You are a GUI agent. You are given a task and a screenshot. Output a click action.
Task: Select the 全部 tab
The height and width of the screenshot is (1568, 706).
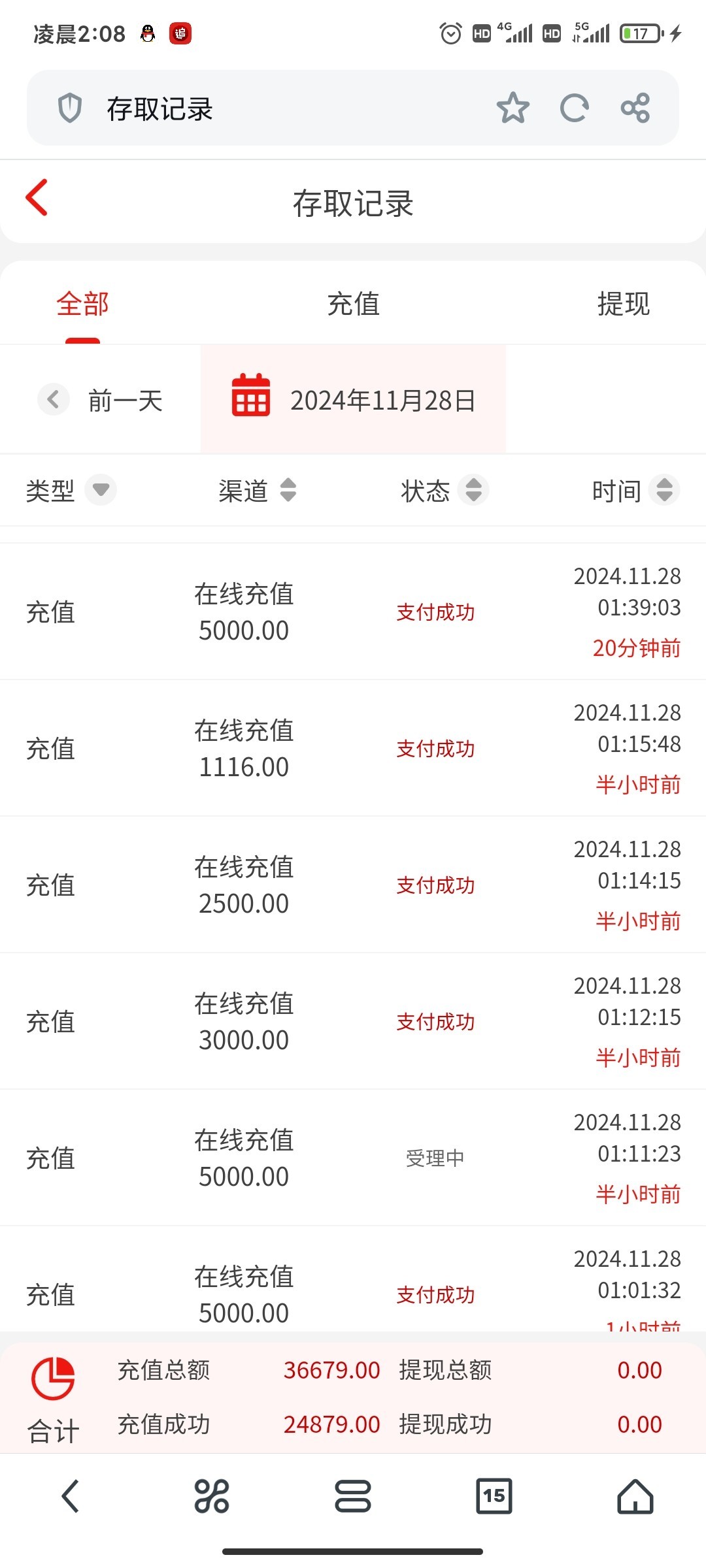tap(82, 304)
